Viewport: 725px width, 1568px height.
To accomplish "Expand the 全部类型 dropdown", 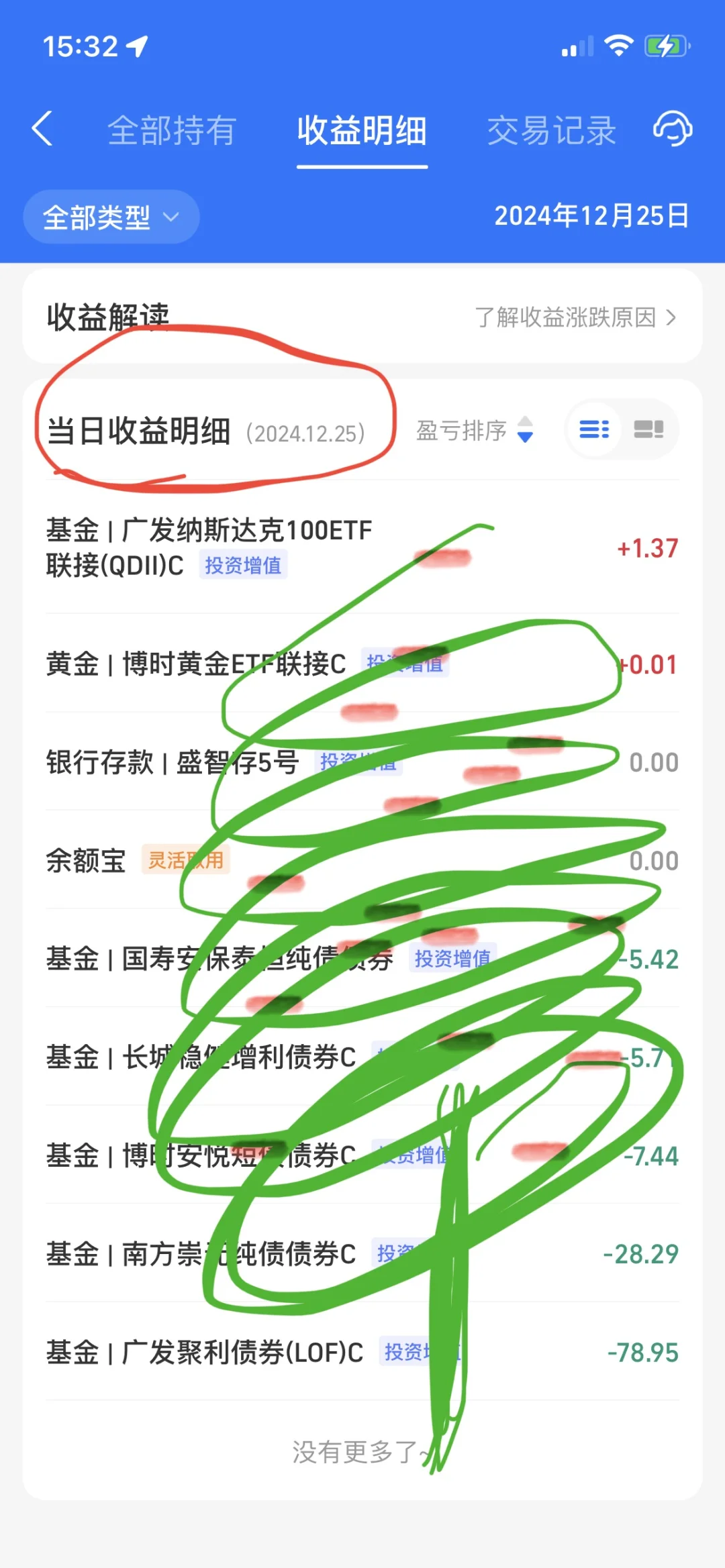I will pos(111,217).
